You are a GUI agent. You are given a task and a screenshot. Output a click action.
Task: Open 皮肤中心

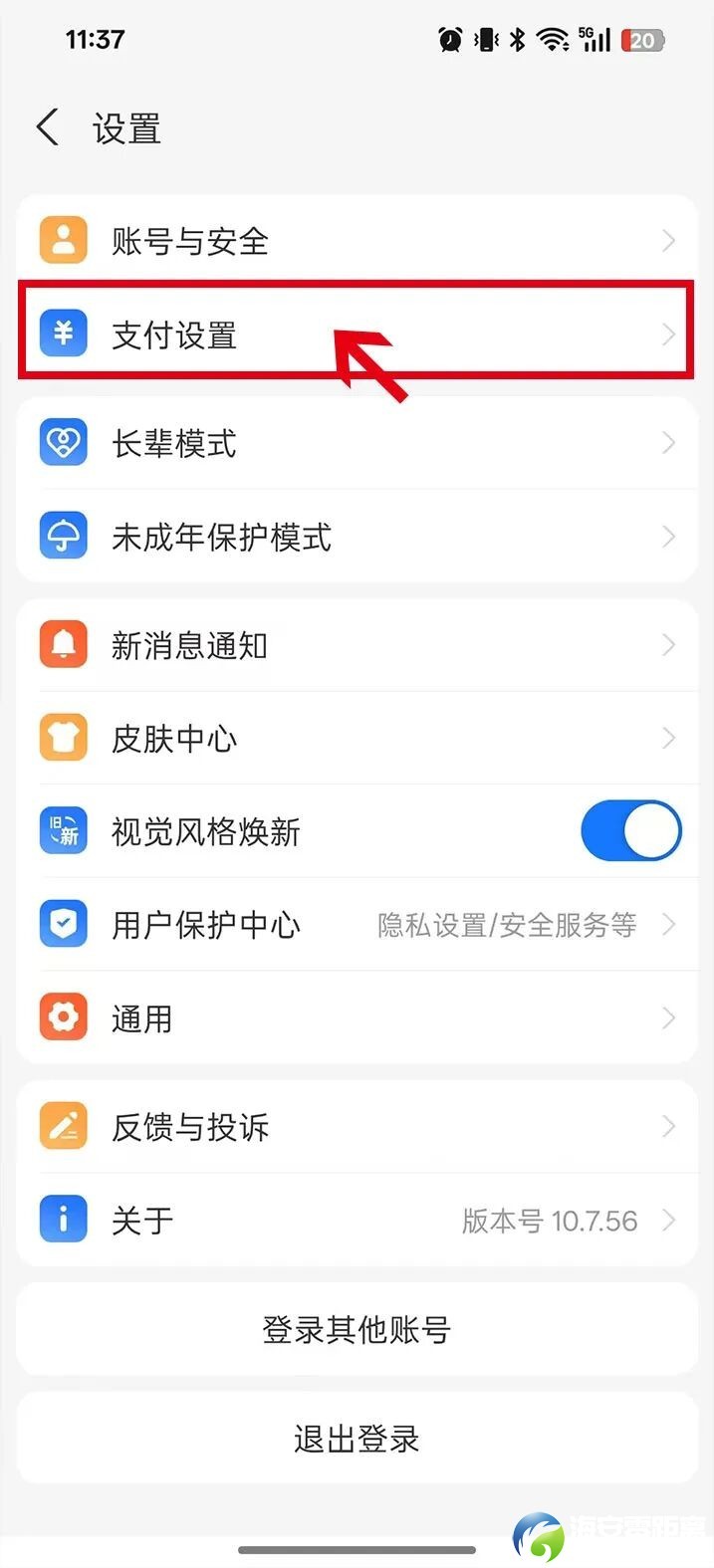pos(357,739)
